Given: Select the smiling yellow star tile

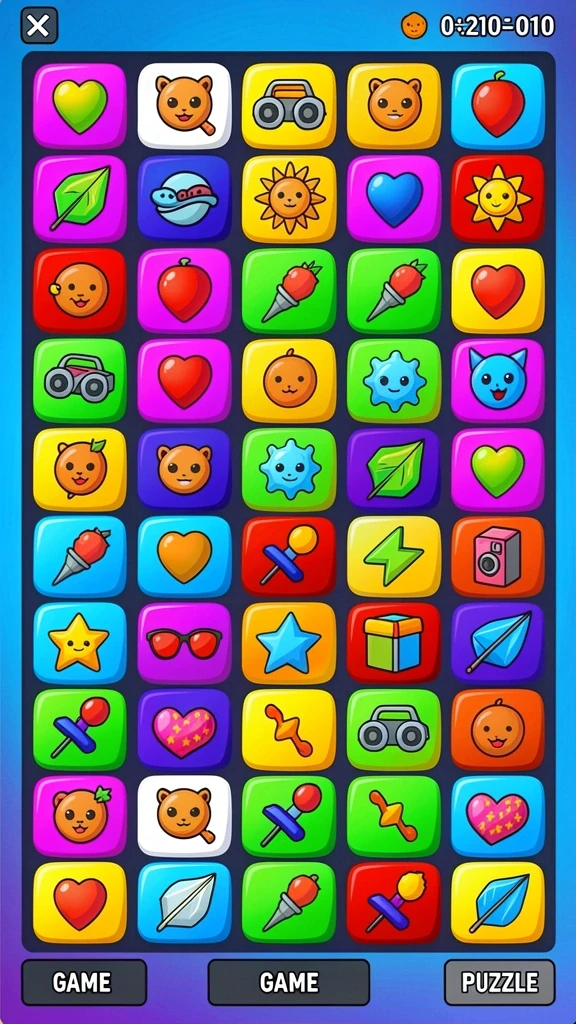Looking at the screenshot, I should (x=80, y=643).
